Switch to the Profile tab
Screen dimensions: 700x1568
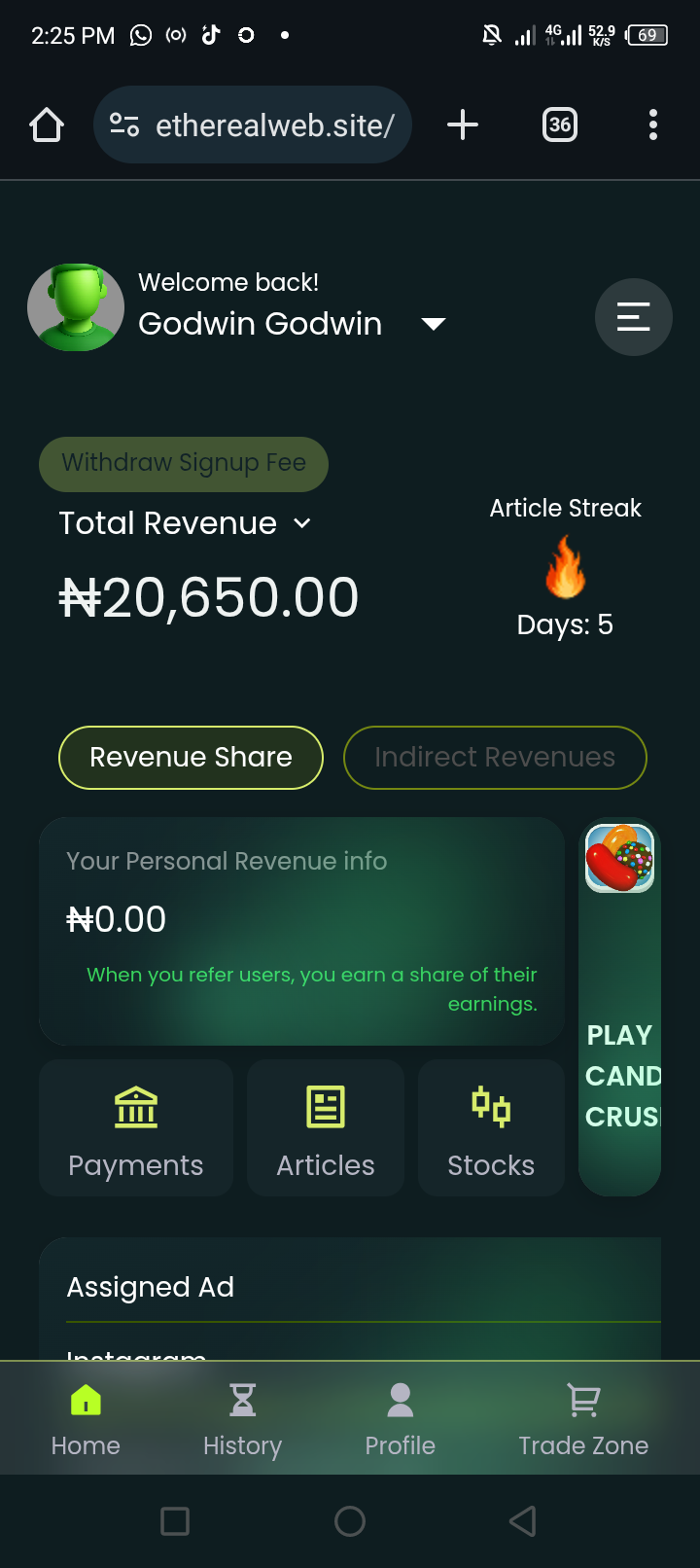[x=400, y=1418]
